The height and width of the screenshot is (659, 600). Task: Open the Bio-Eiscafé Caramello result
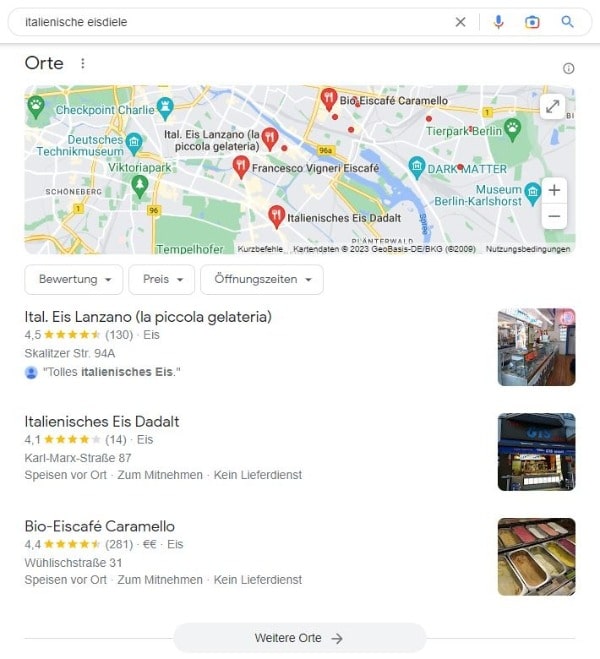(x=100, y=526)
